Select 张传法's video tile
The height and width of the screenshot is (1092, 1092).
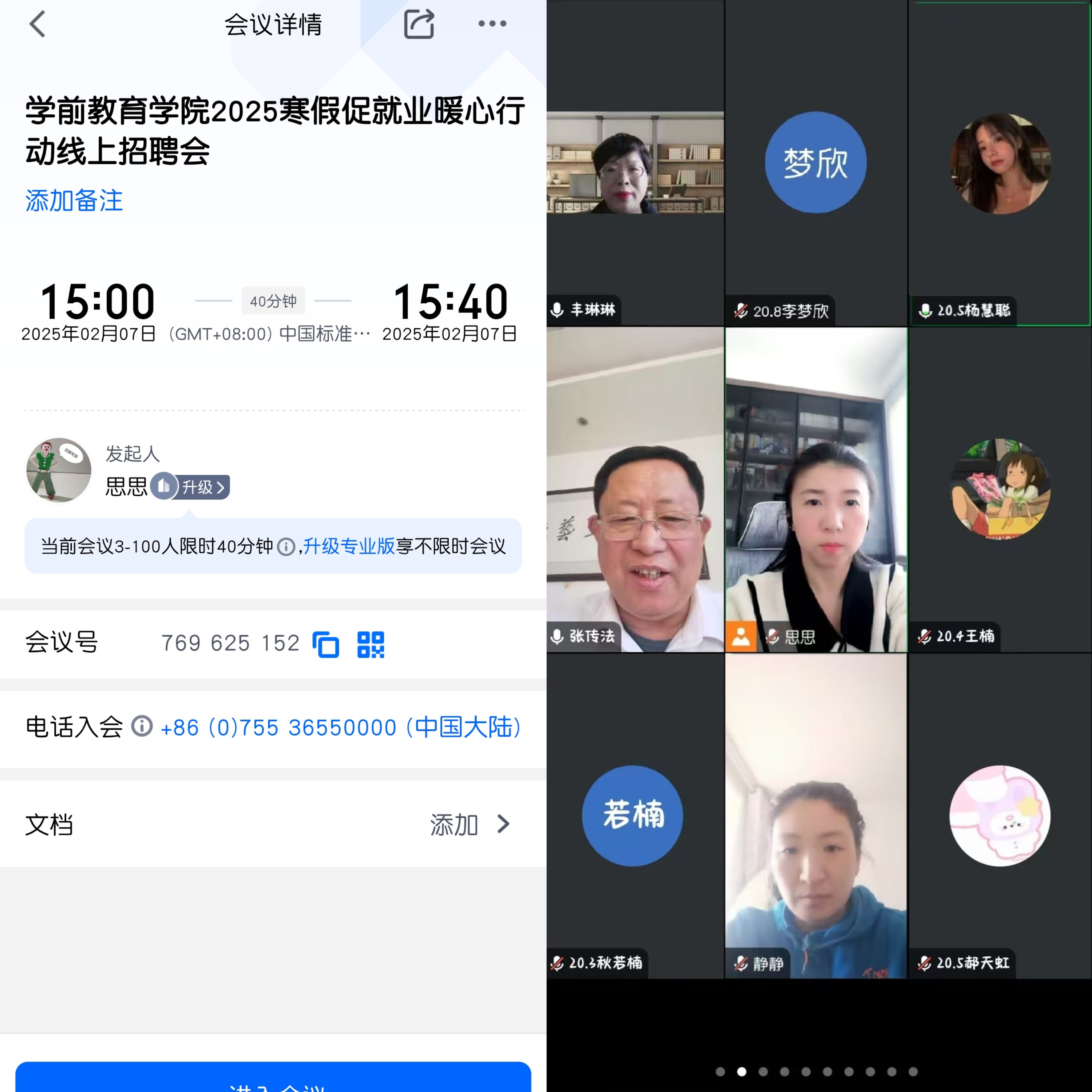pyautogui.click(x=635, y=489)
